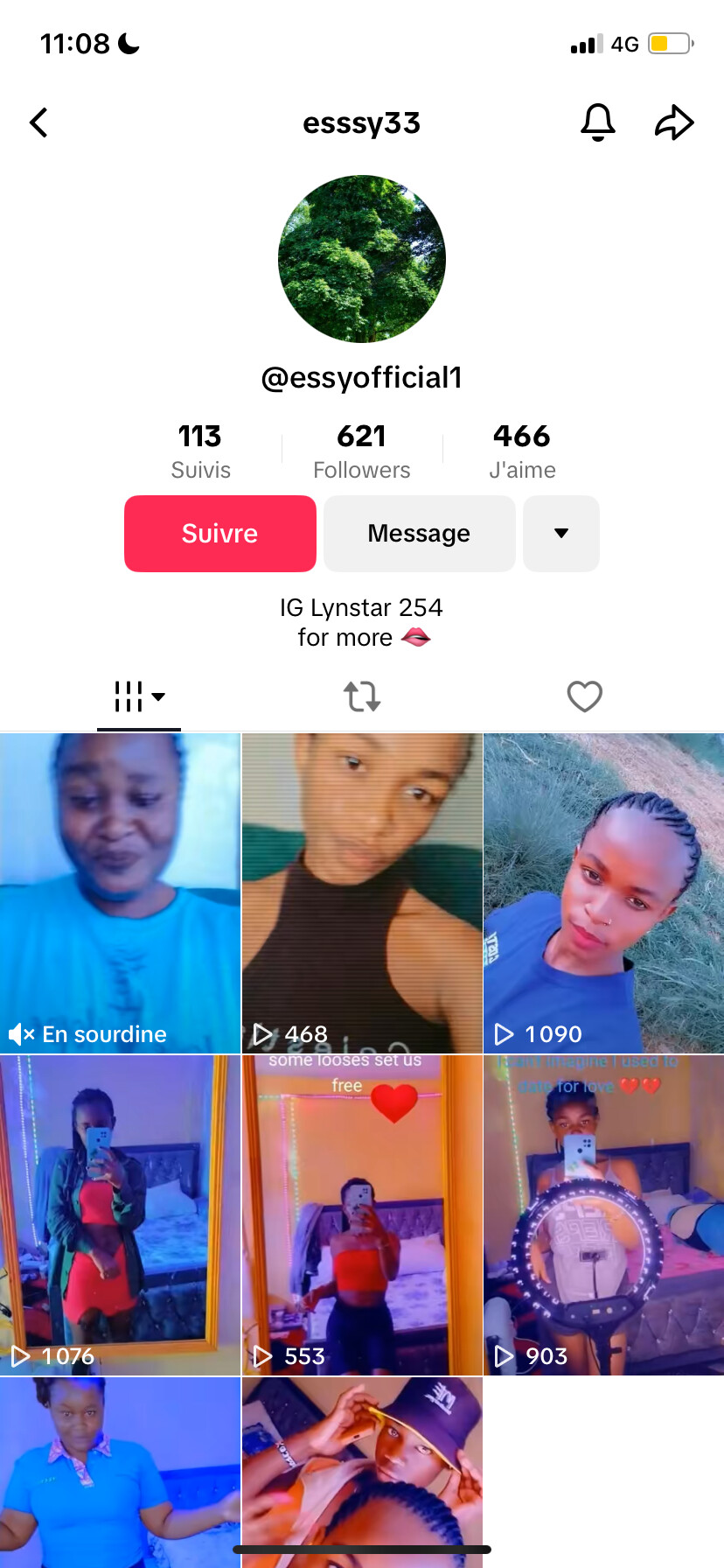This screenshot has width=724, height=1568.
Task: Switch to the liked videos heart tab
Action: tap(584, 697)
